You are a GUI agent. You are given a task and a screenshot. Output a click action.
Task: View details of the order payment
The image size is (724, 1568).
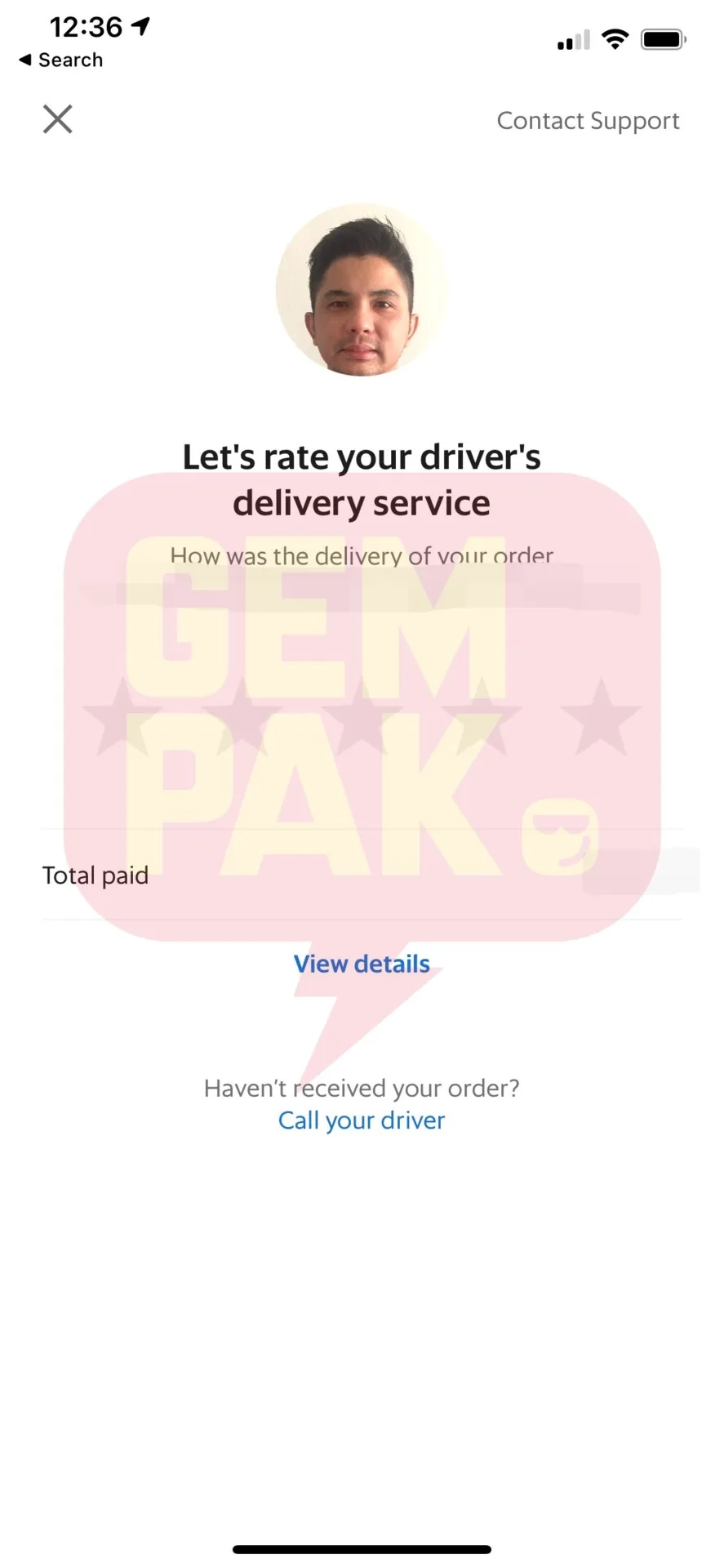click(362, 964)
